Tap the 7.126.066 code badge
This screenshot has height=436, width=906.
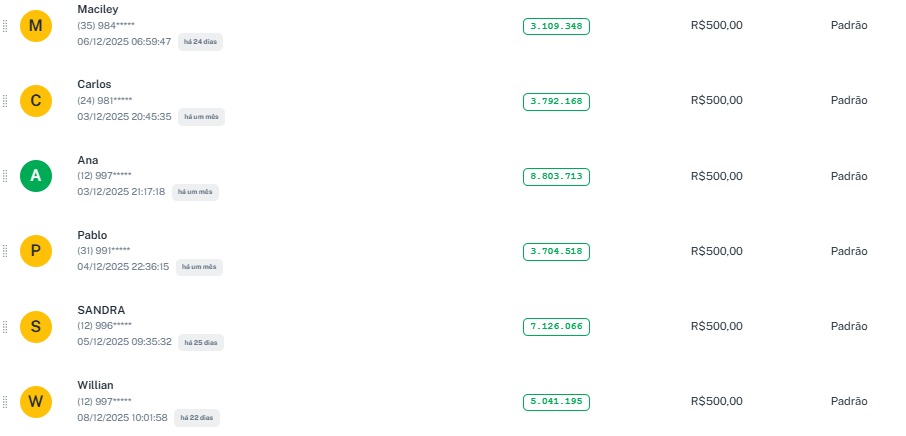(556, 327)
